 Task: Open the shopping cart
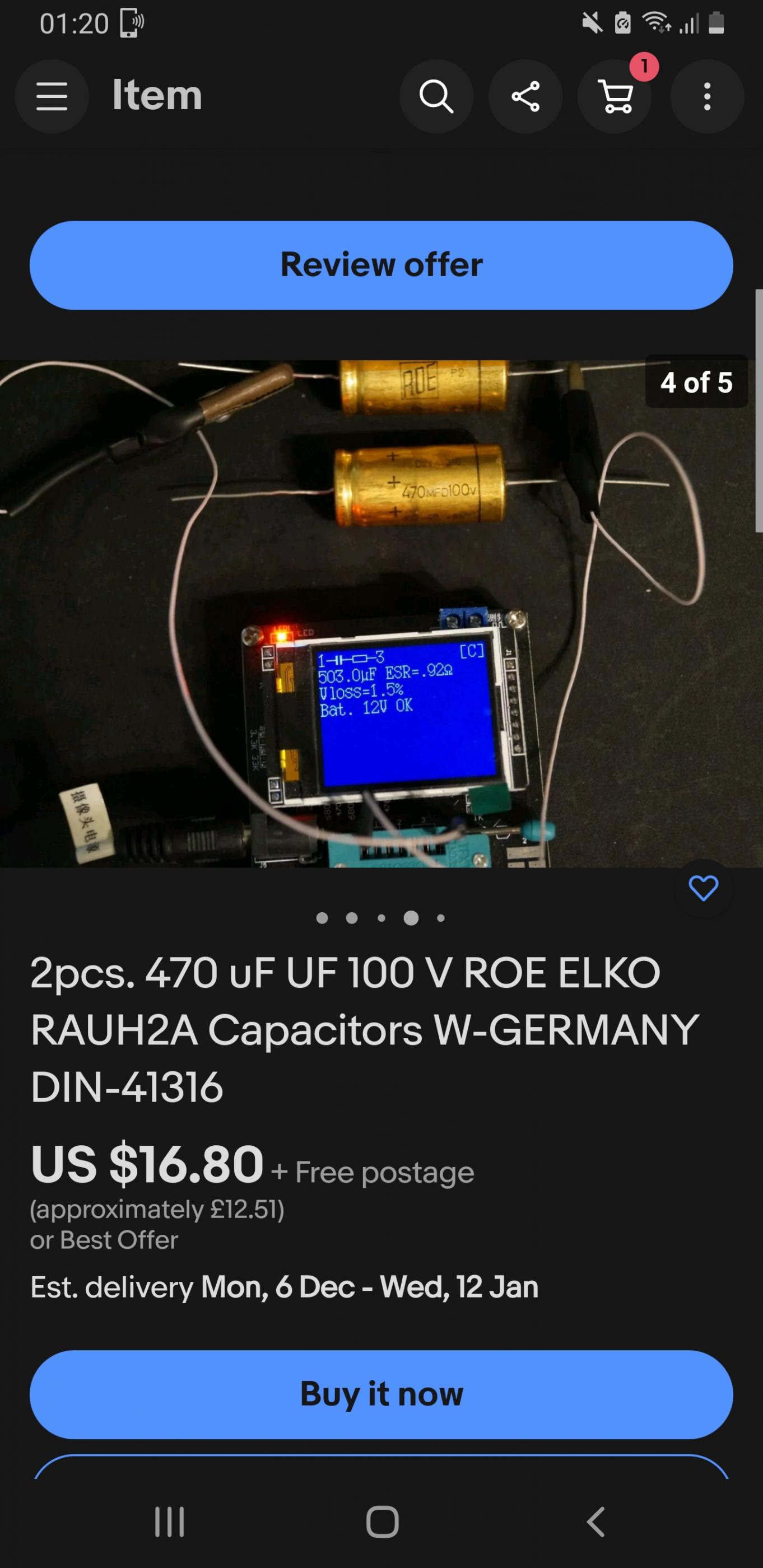coord(615,96)
